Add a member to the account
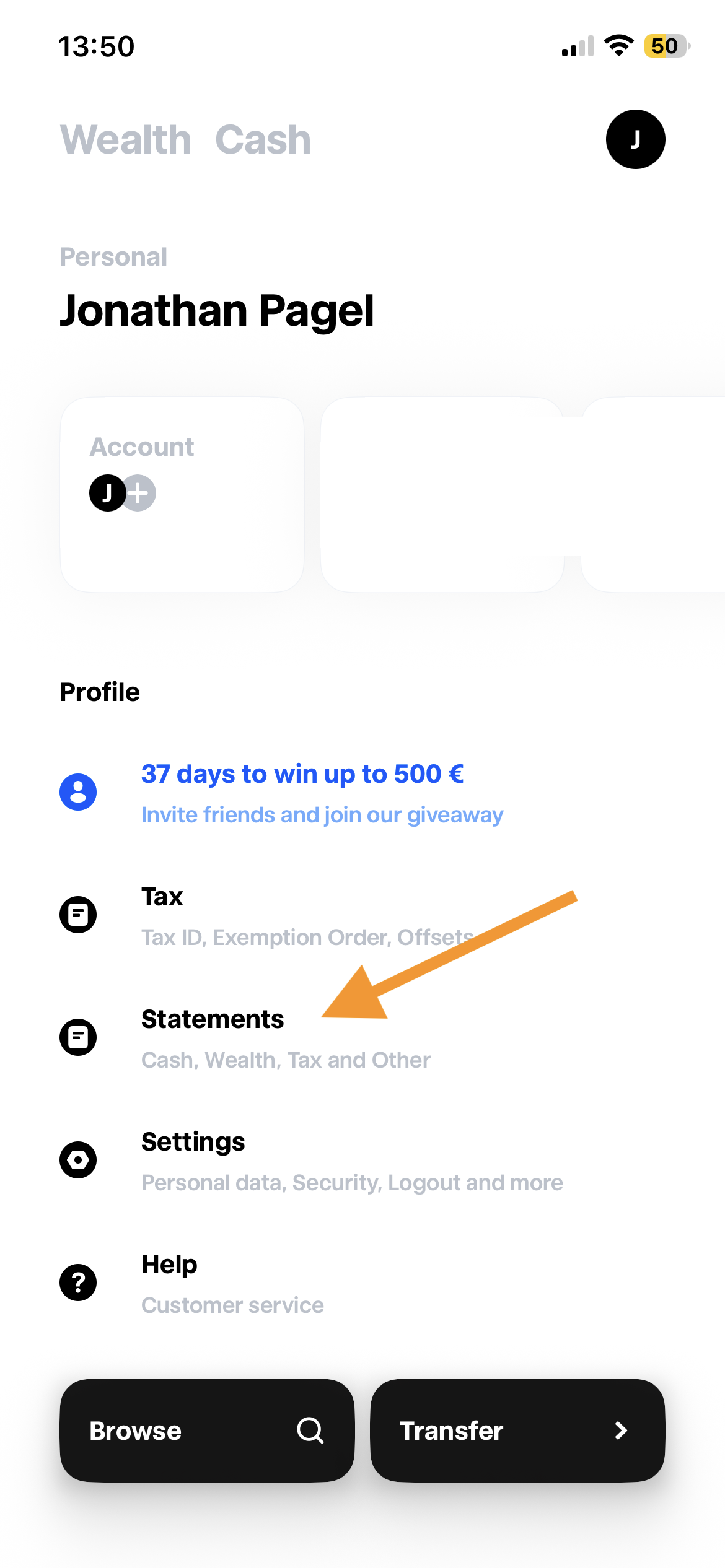Image resolution: width=725 pixels, height=1568 pixels. tap(140, 493)
